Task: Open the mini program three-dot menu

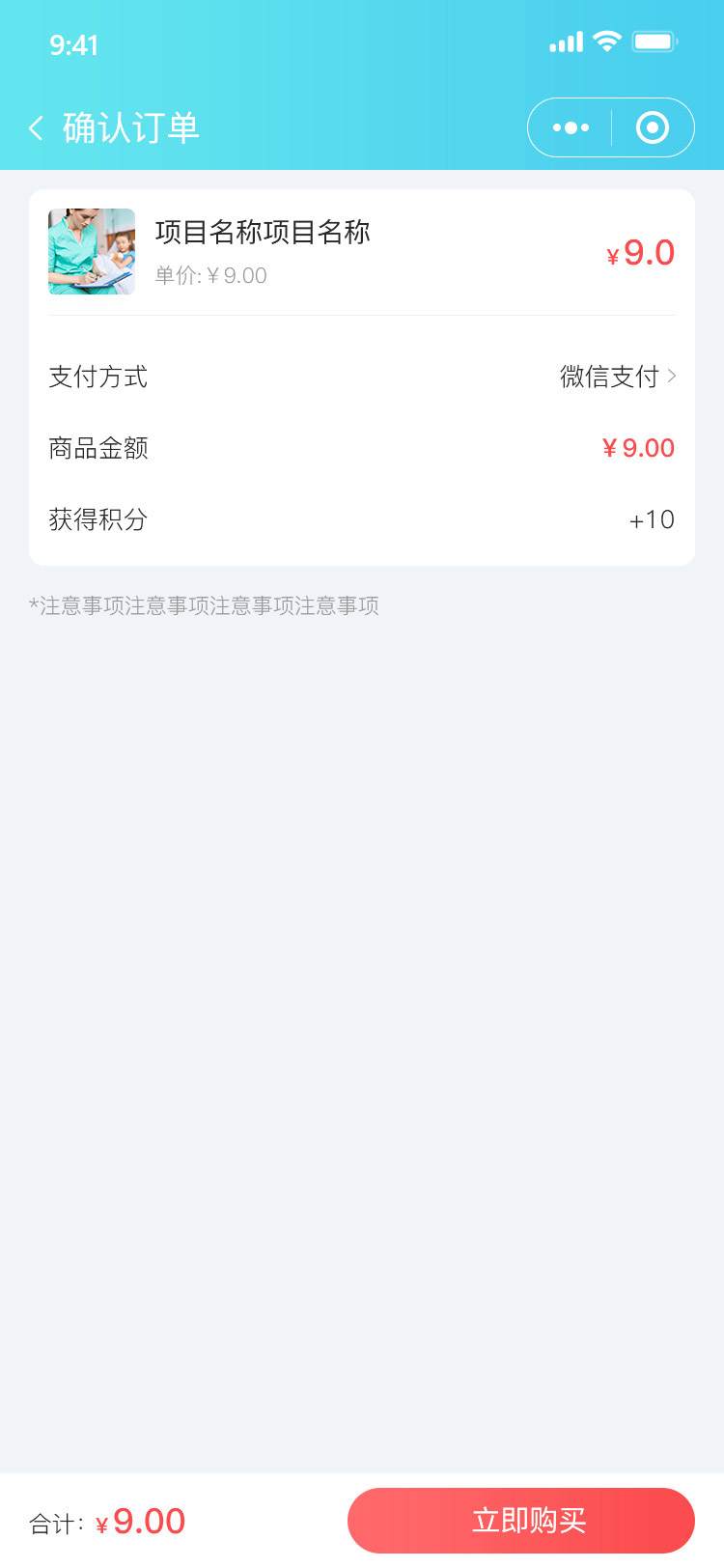Action: click(x=571, y=127)
